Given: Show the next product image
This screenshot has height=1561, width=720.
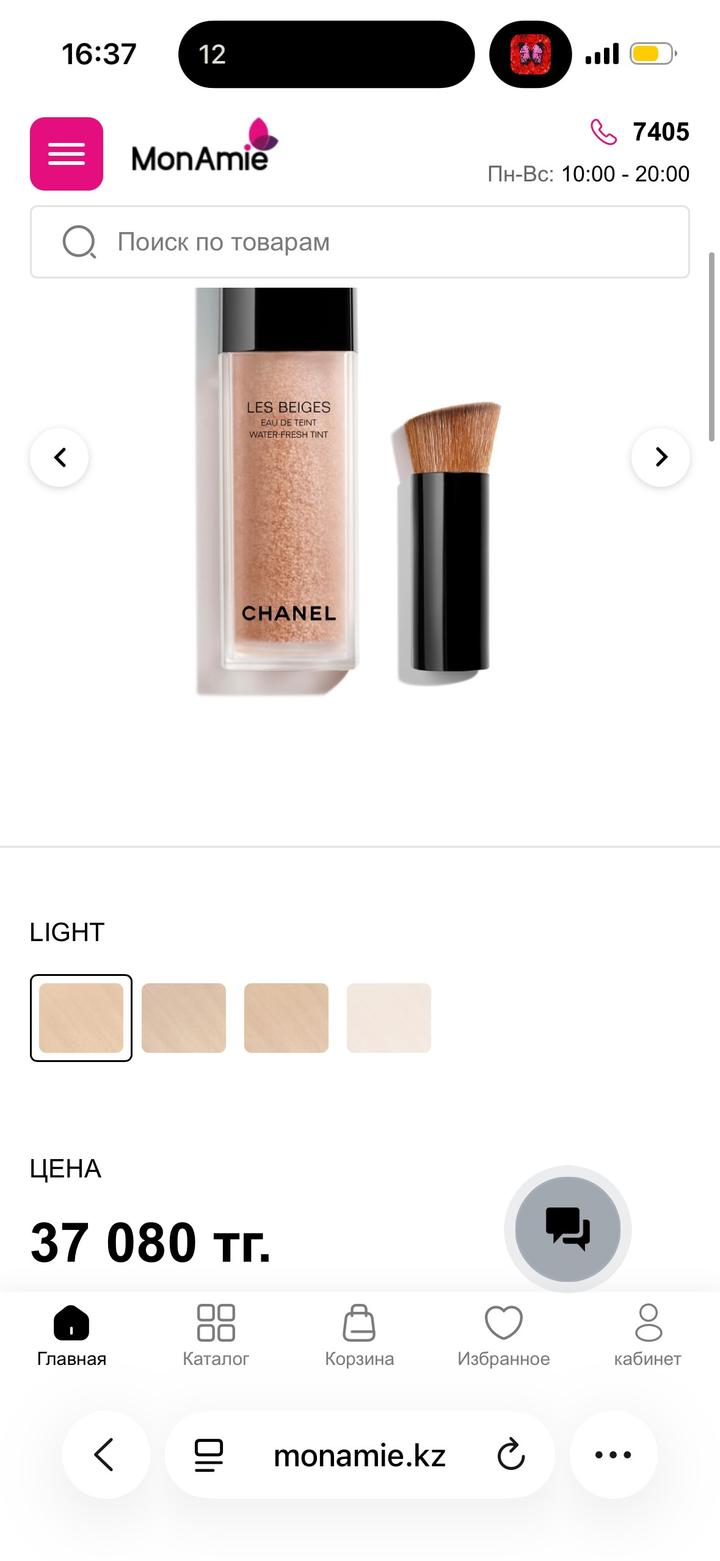Looking at the screenshot, I should (x=660, y=457).
